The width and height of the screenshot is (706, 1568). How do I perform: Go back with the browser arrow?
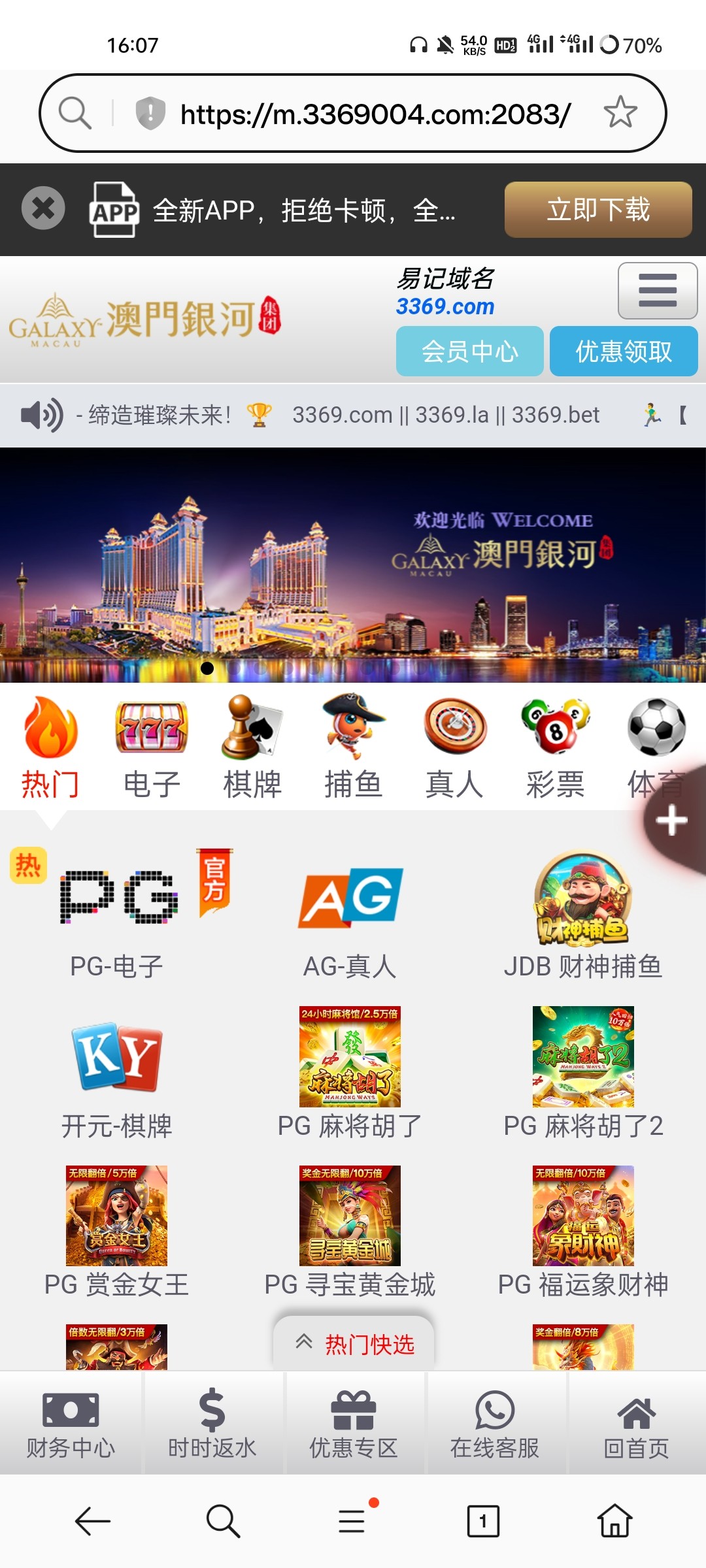point(92,1522)
